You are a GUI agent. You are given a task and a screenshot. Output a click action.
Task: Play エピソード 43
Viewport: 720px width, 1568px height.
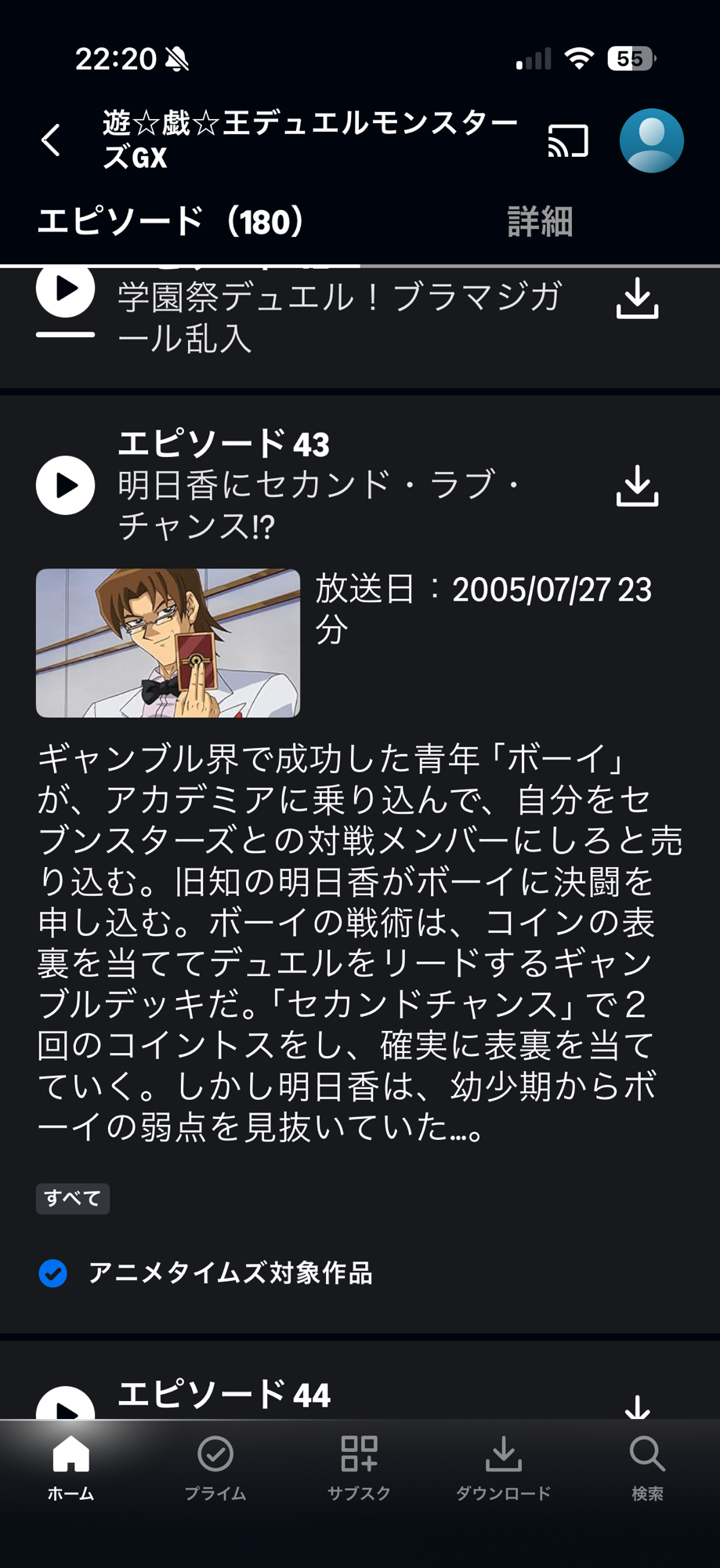click(66, 485)
